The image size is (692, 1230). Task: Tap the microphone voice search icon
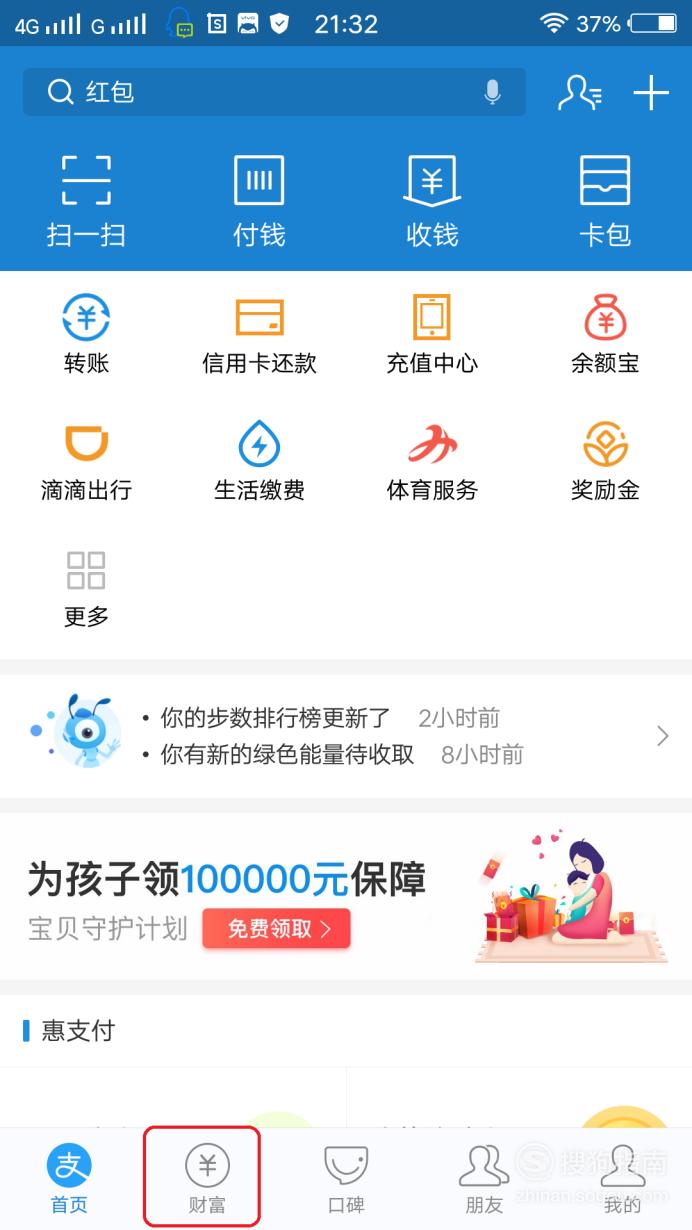point(492,93)
